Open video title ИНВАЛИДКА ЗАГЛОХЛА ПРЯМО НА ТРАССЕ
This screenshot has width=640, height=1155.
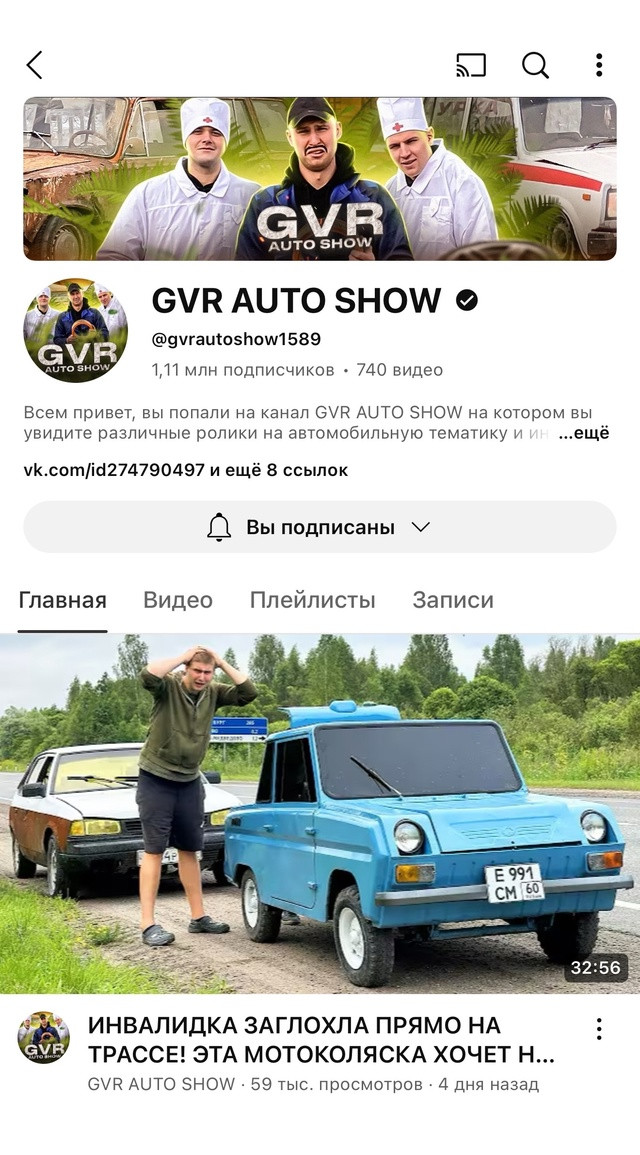[321, 1039]
